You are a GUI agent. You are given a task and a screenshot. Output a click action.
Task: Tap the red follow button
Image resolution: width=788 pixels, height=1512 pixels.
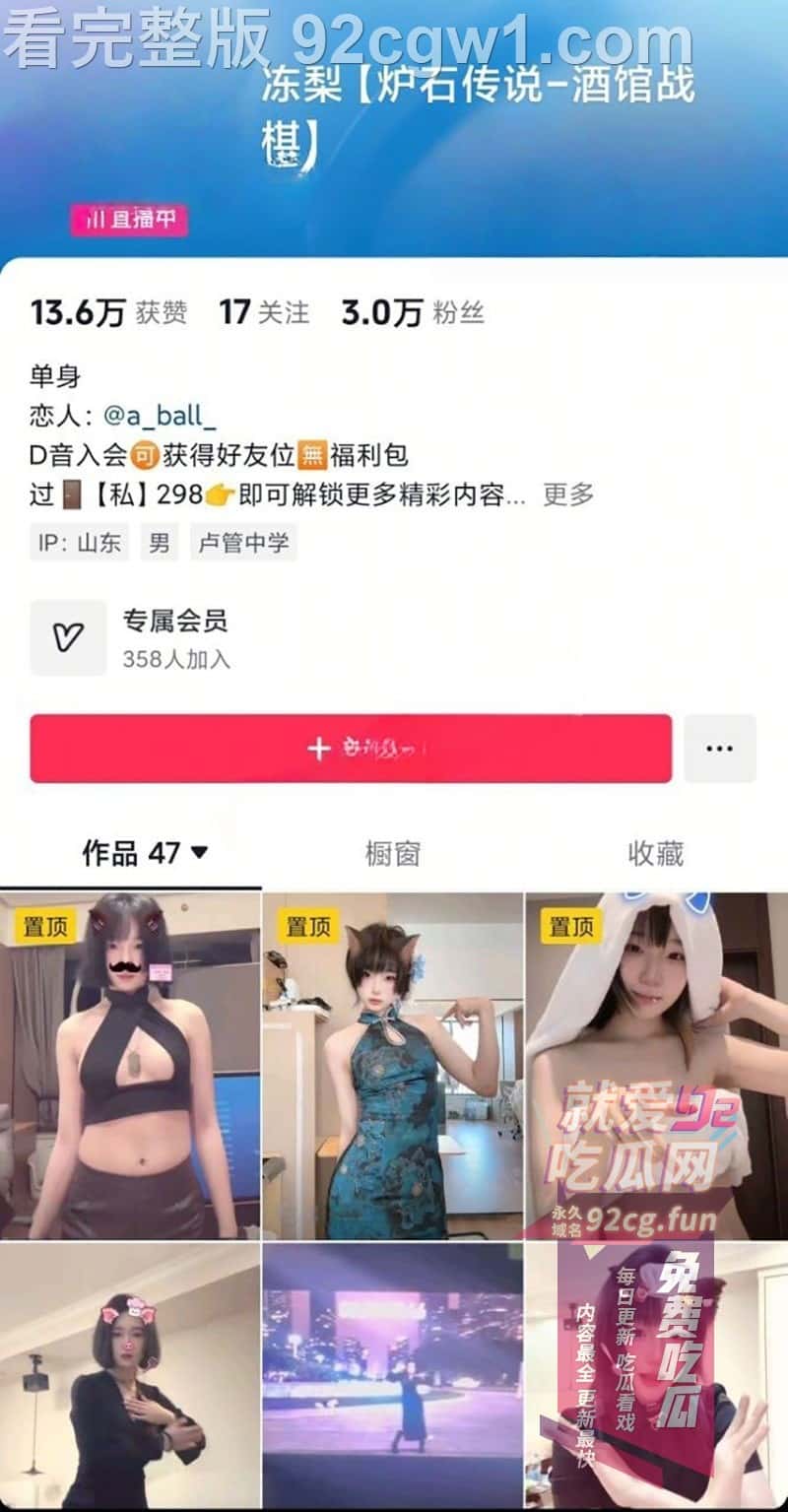(x=351, y=749)
